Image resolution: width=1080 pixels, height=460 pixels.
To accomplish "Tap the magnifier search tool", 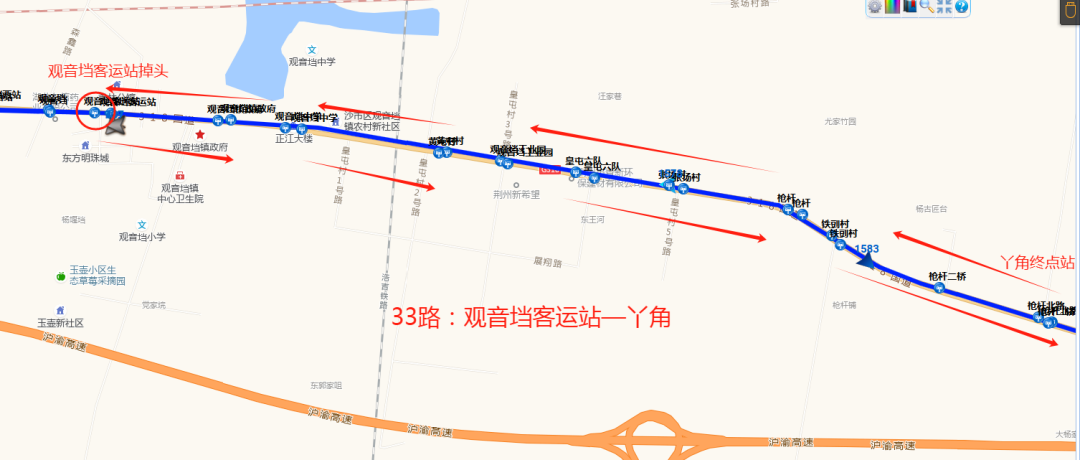I will point(927,7).
